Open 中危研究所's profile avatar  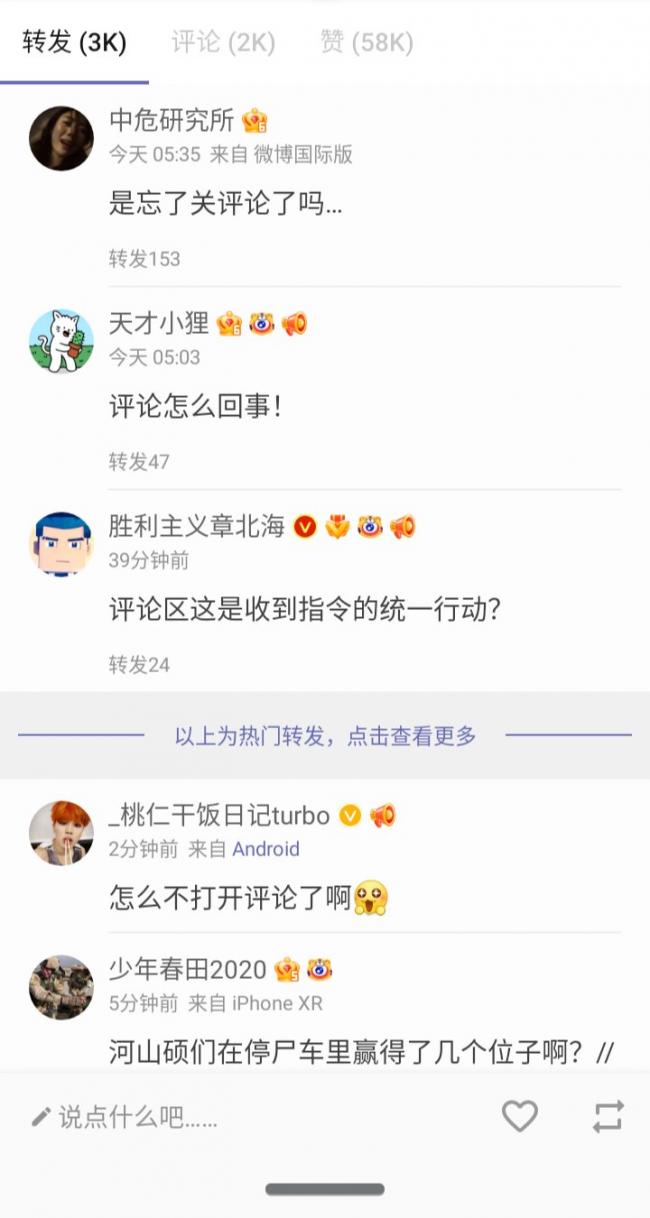61,138
